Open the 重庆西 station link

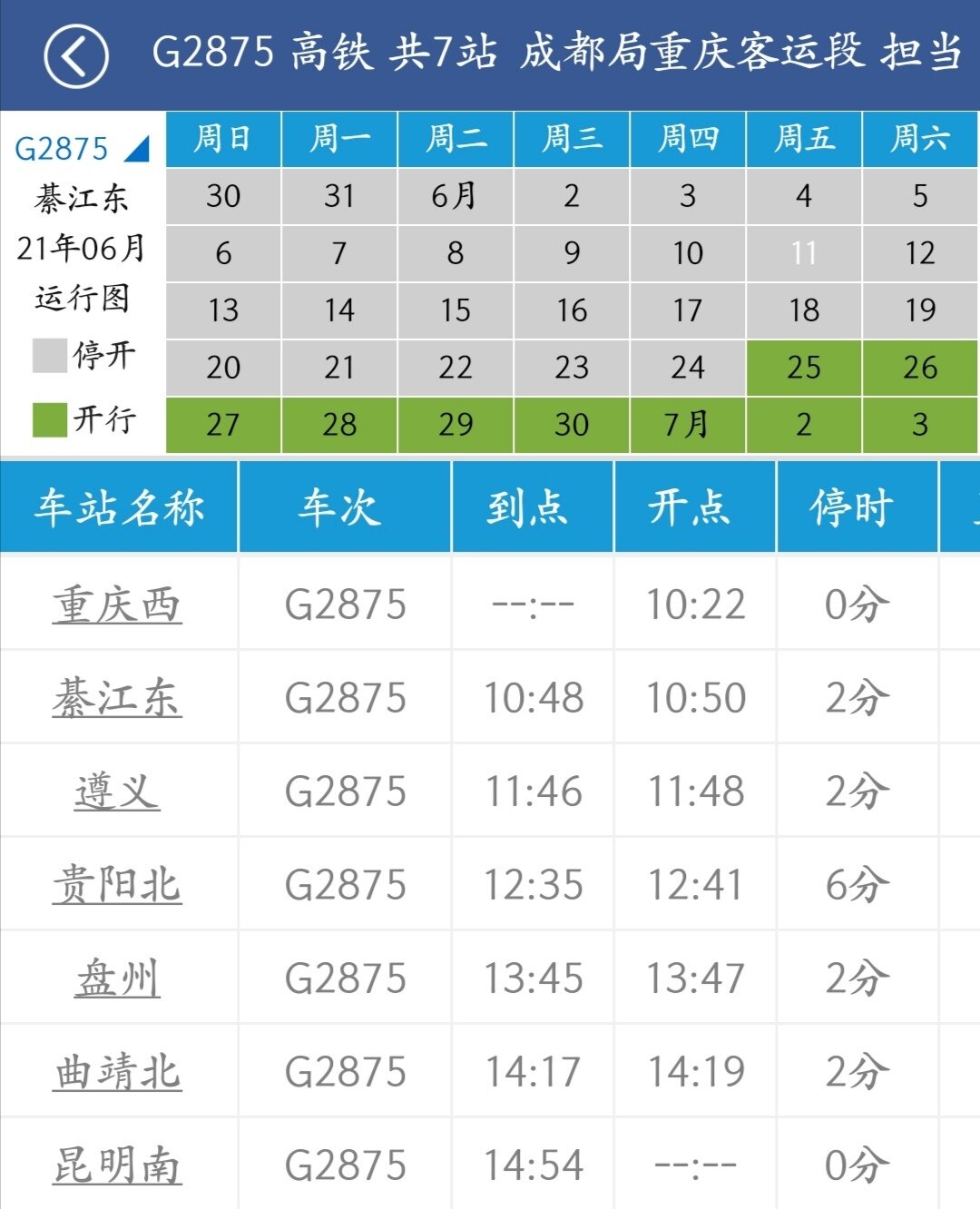tap(117, 604)
